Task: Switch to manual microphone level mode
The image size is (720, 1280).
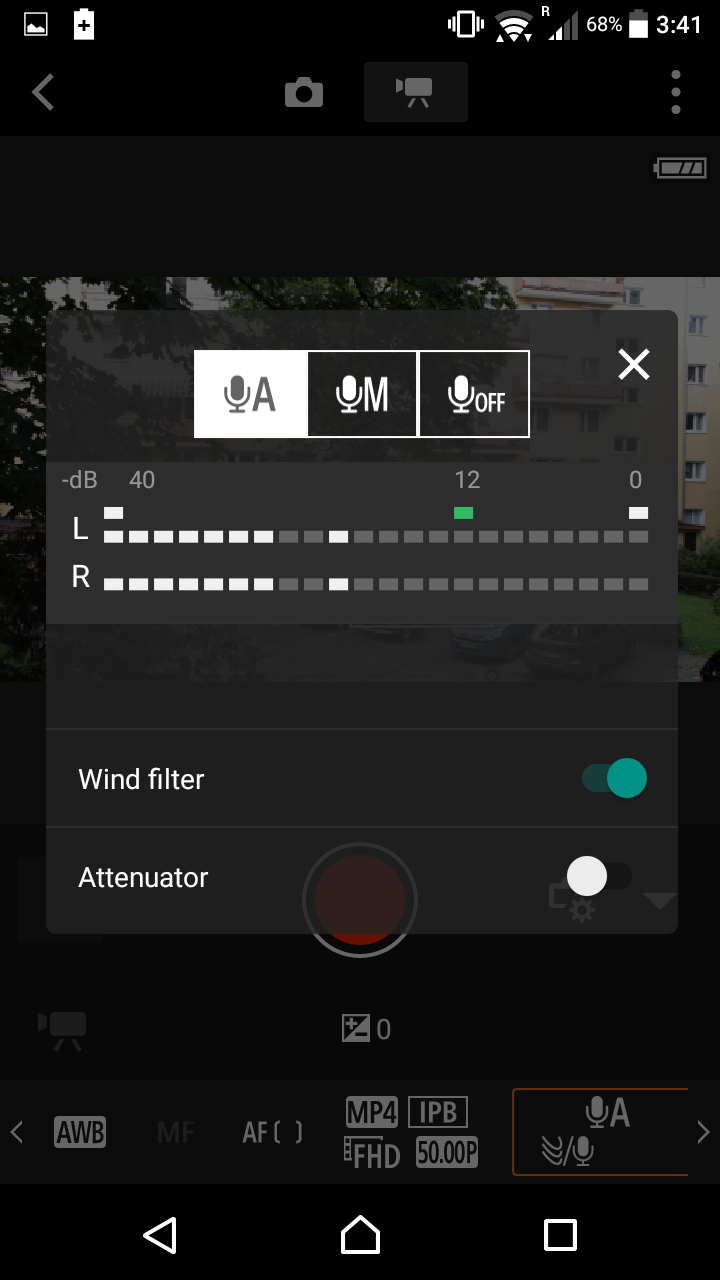Action: 362,394
